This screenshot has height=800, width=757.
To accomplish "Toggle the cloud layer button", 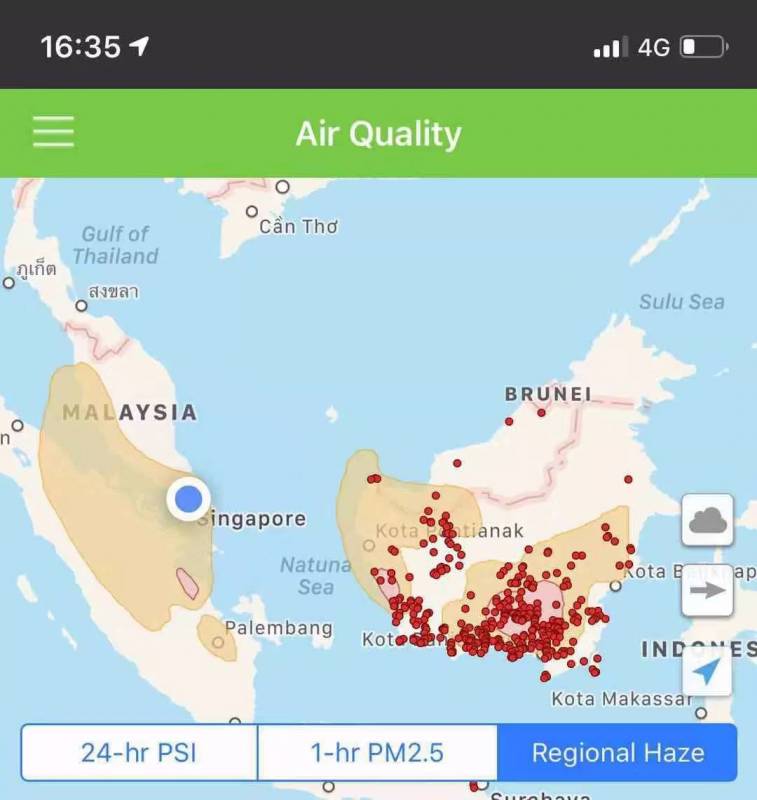I will point(707,520).
